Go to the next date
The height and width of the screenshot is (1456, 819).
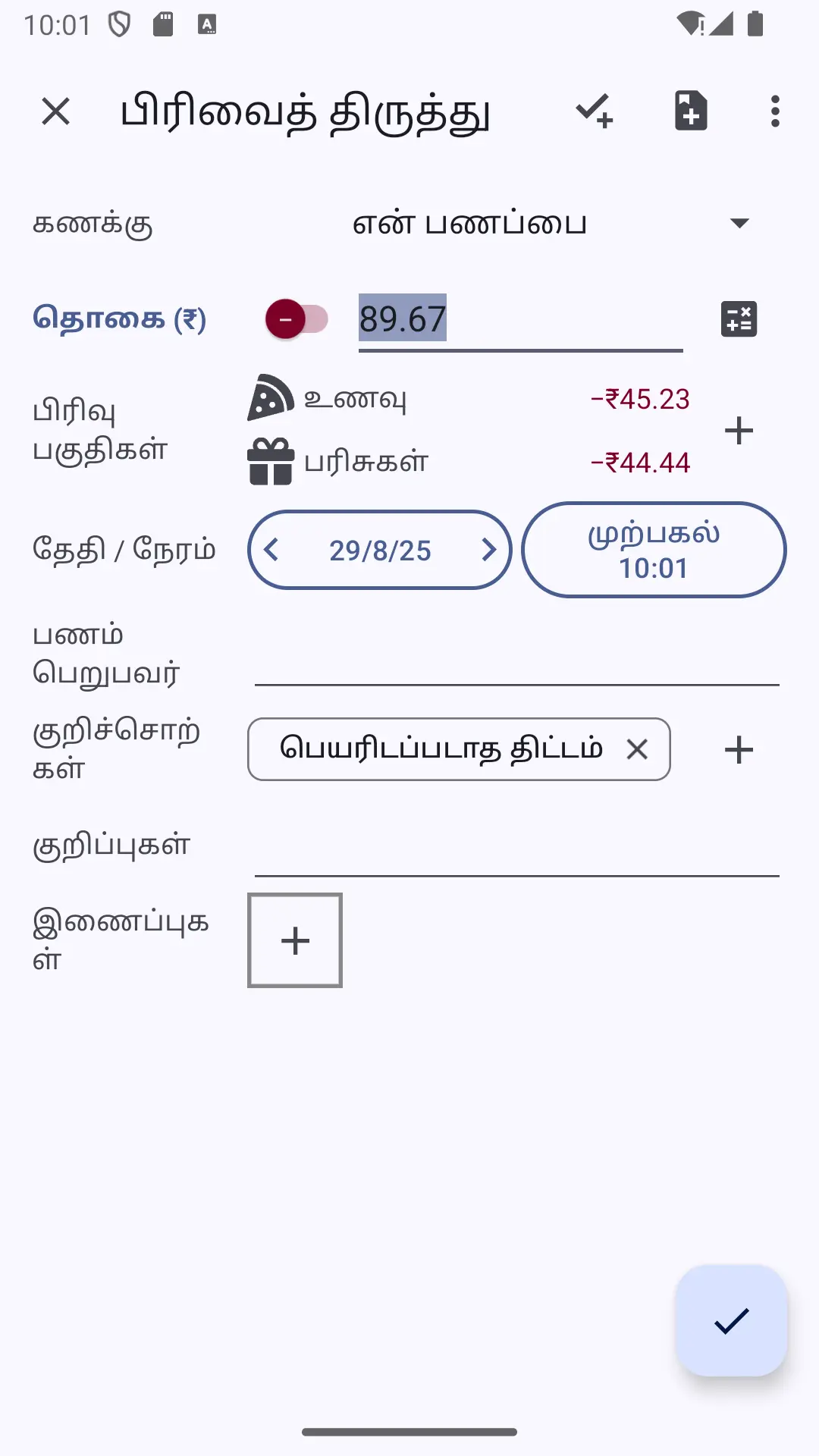pyautogui.click(x=488, y=550)
